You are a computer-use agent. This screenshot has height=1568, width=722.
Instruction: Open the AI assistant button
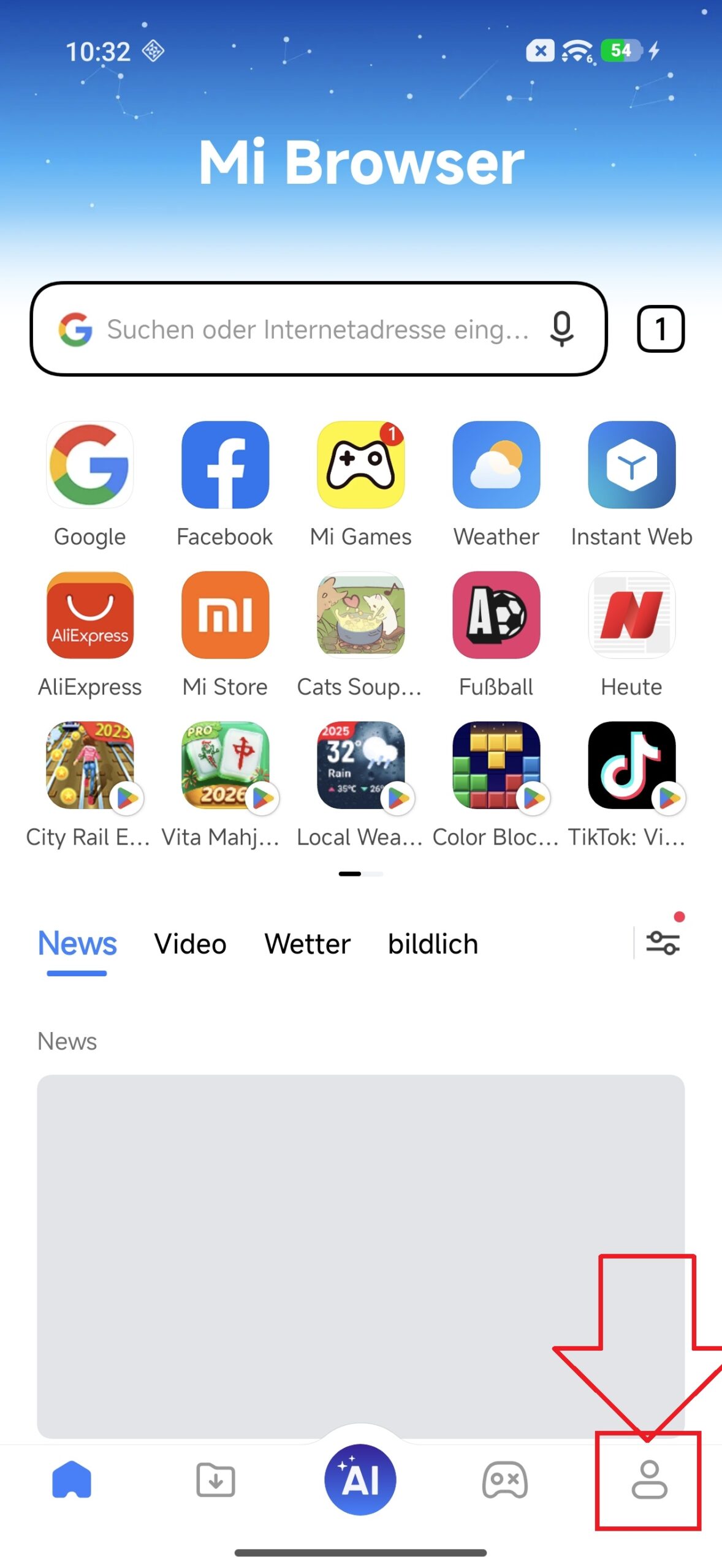coord(360,1480)
